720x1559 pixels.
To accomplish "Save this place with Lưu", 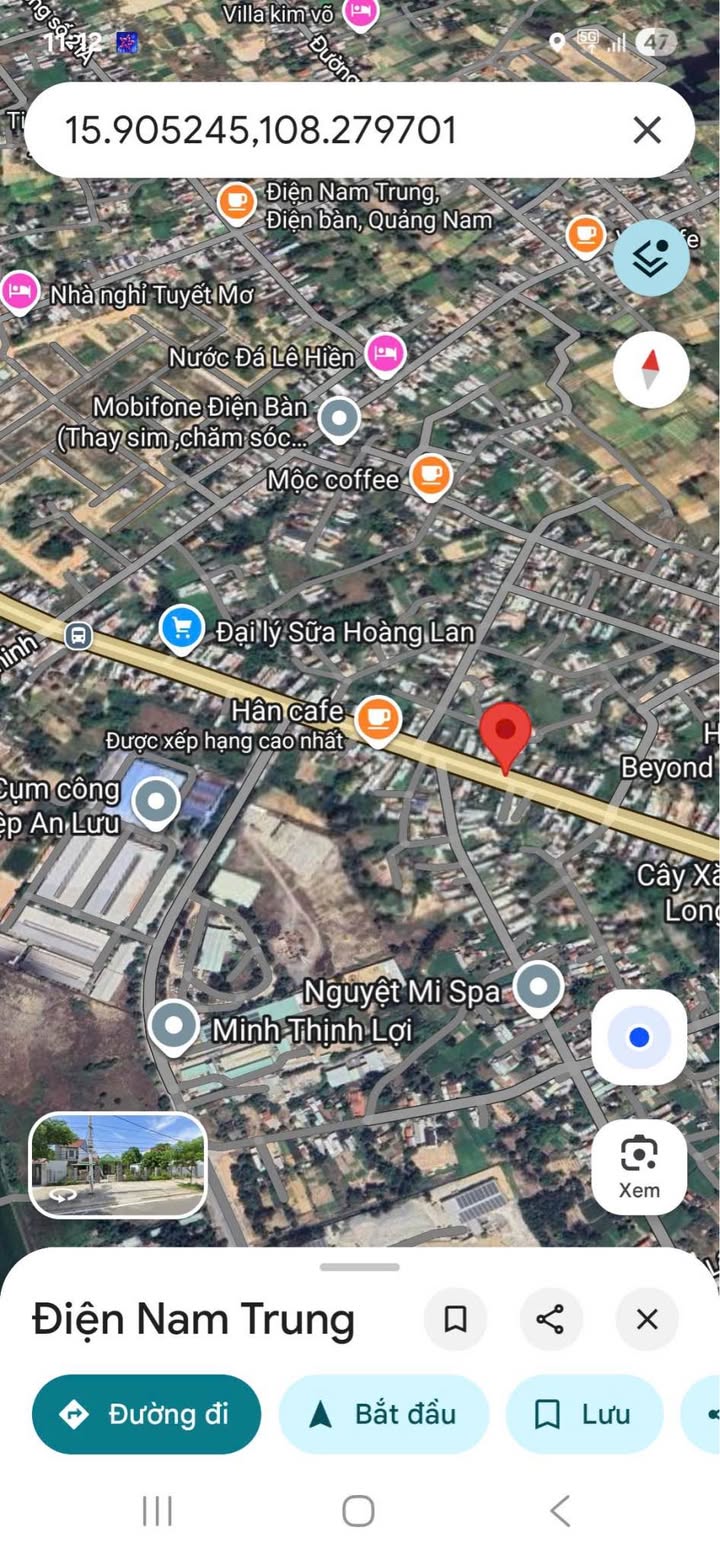I will pos(584,1414).
